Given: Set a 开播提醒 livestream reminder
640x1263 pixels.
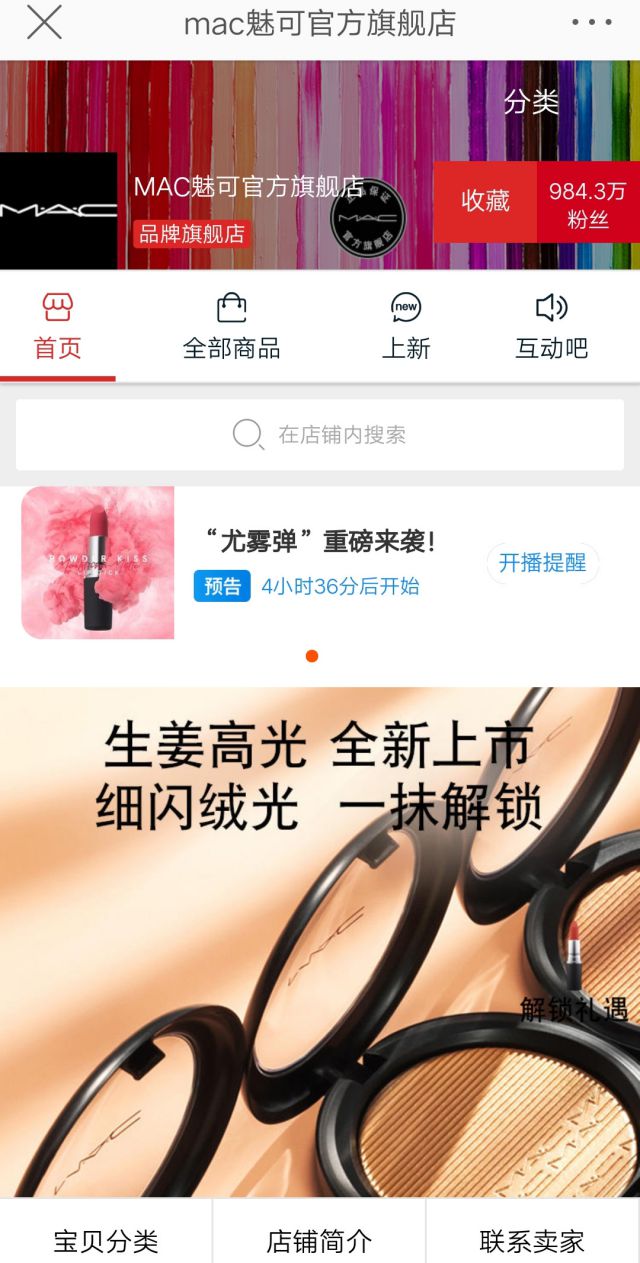Looking at the screenshot, I should point(543,563).
